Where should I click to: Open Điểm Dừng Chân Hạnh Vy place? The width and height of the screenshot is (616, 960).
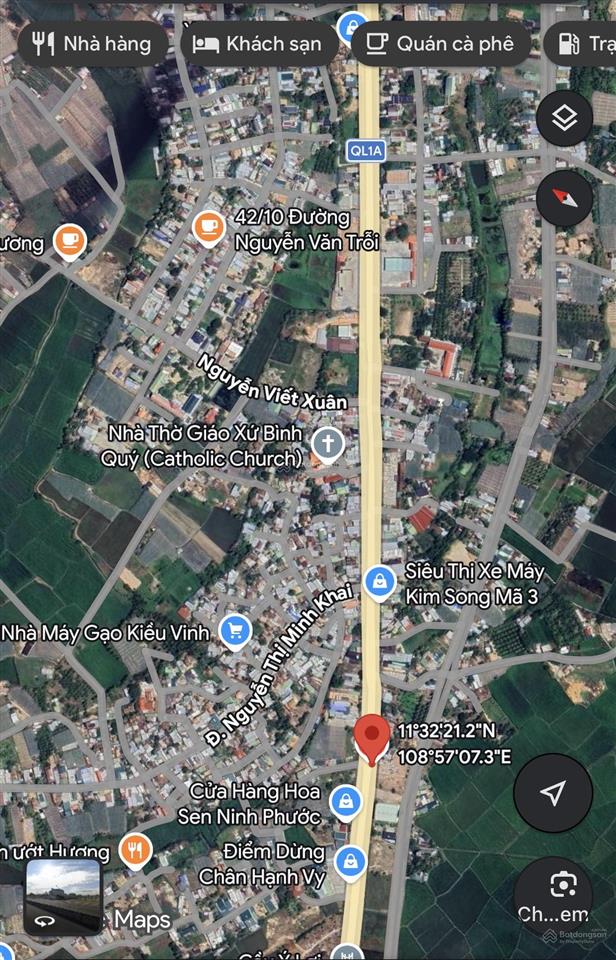tap(350, 861)
